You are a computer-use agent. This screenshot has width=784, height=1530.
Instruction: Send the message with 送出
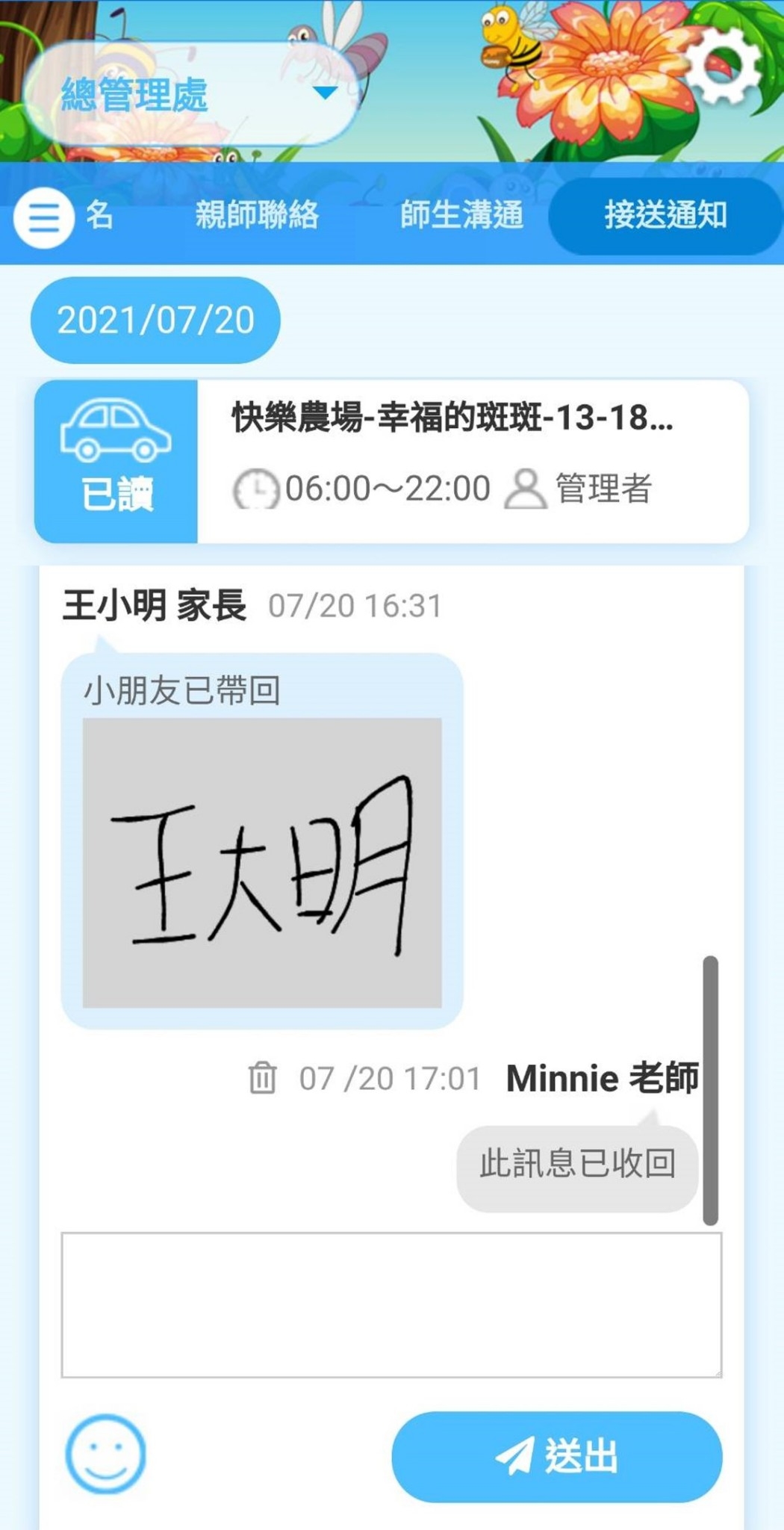557,1456
